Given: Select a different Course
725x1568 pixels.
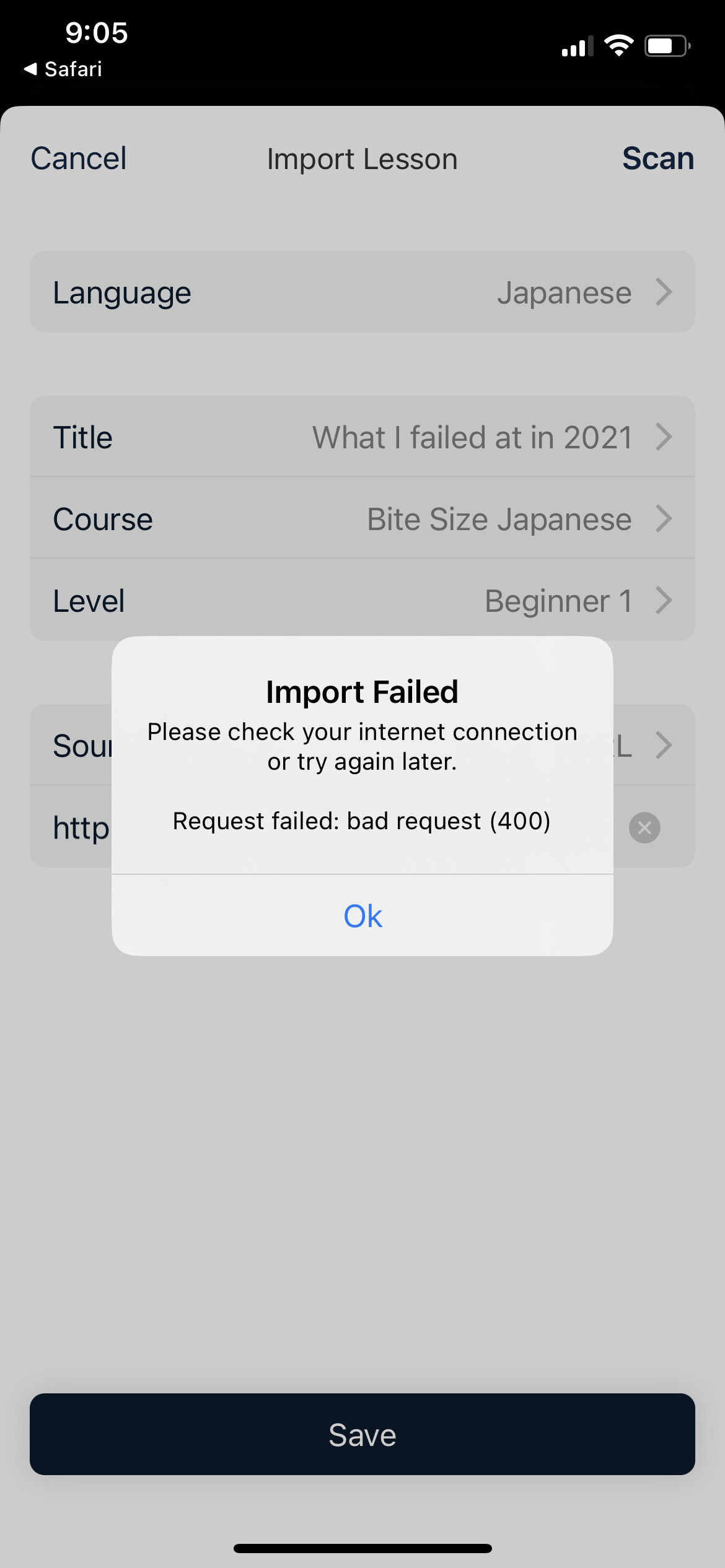Looking at the screenshot, I should point(362,519).
